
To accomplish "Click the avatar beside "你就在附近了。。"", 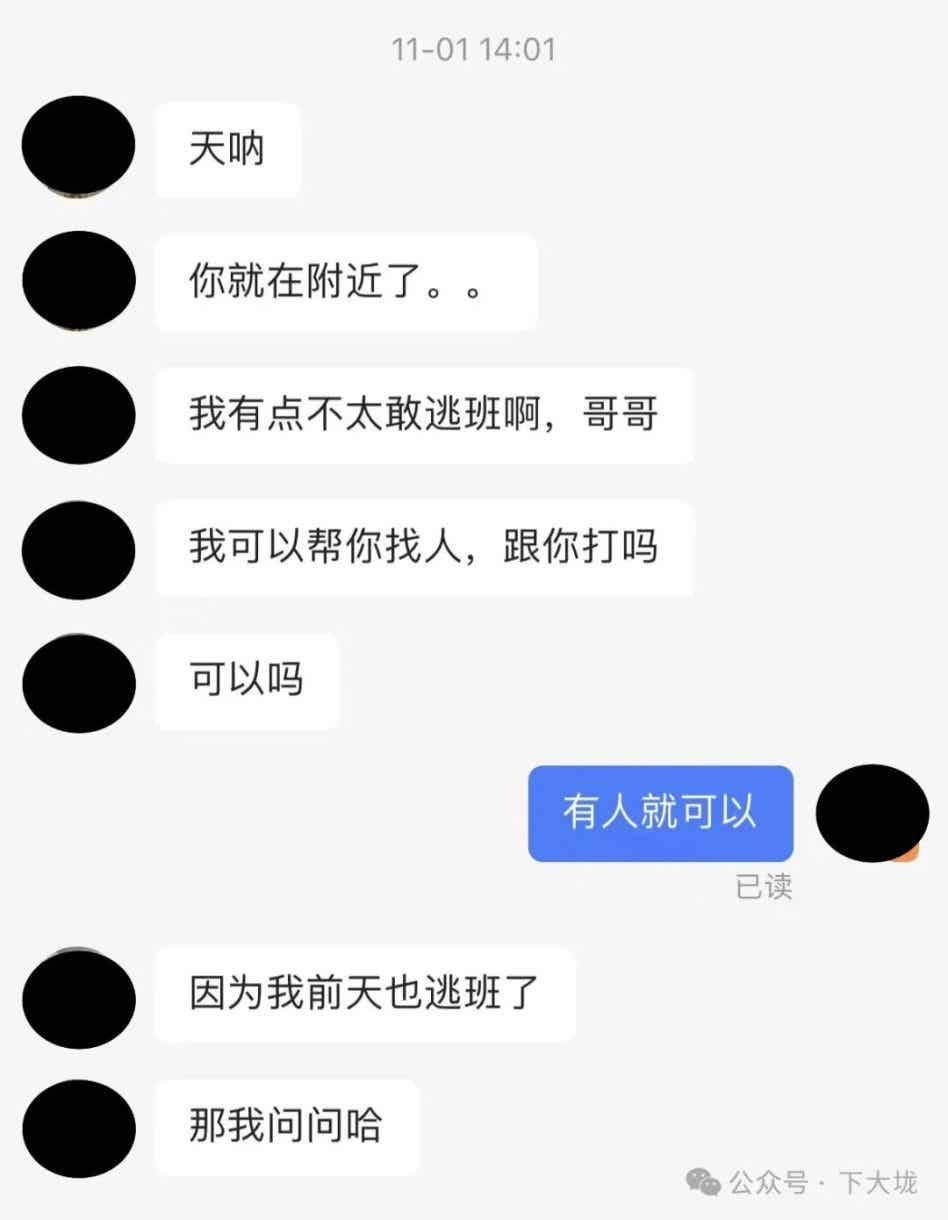I will click(x=78, y=281).
